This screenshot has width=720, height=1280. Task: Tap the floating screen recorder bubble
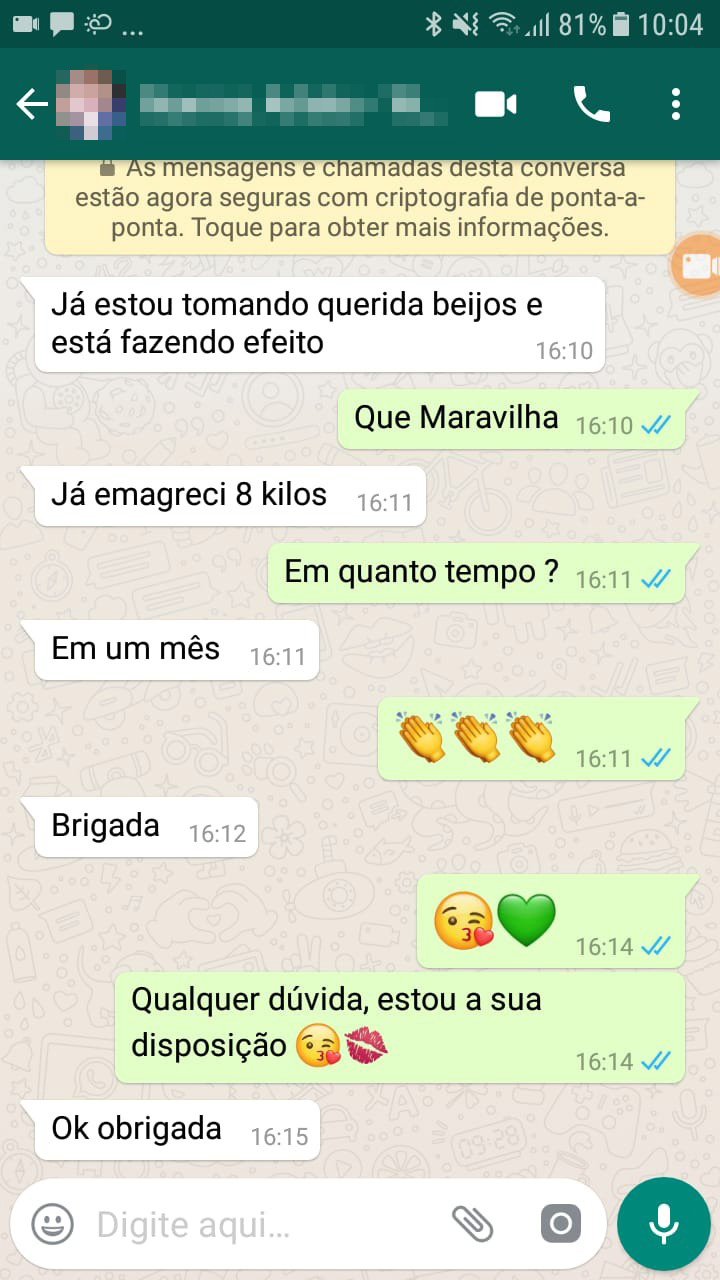[x=696, y=265]
